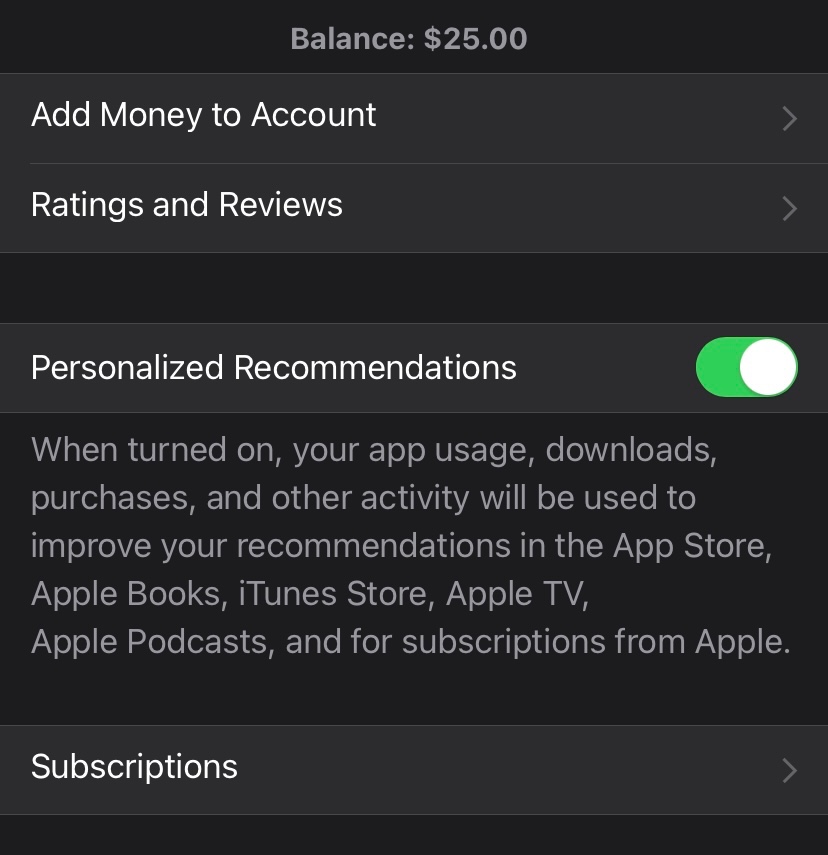
Task: Open the Subscriptions row
Action: pos(414,768)
